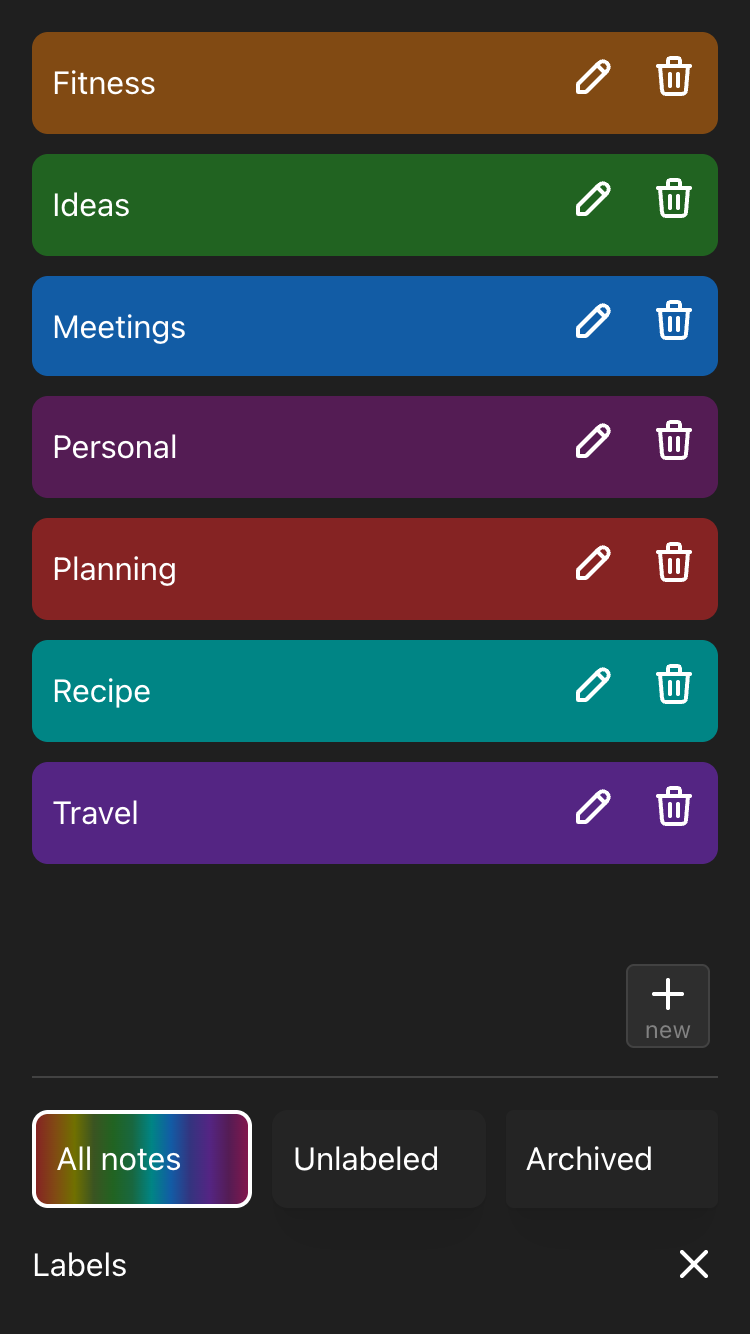Viewport: 750px width, 1334px height.
Task: Show Unlabeled notes
Action: 378,1159
